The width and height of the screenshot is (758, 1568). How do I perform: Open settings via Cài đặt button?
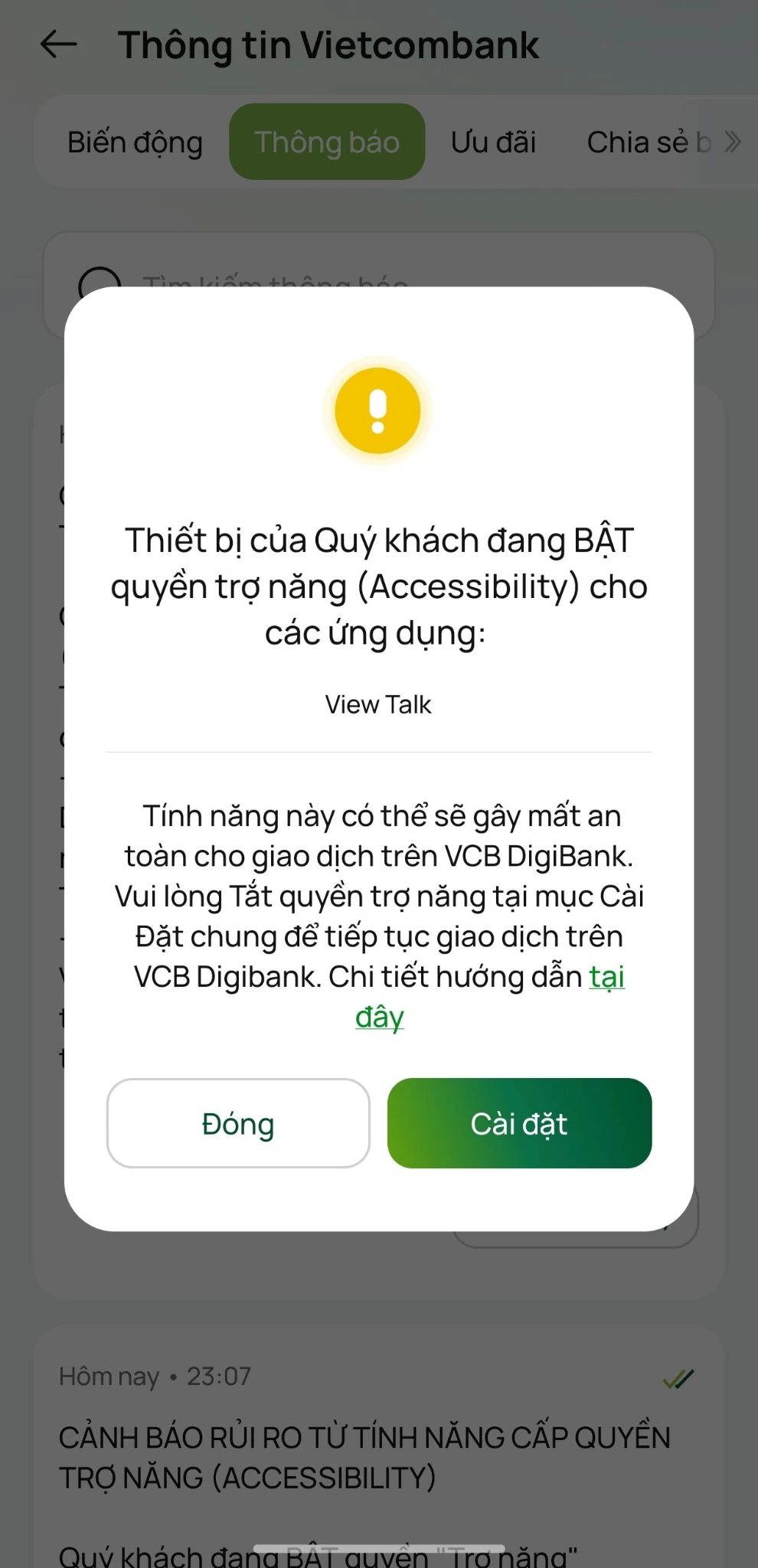pyautogui.click(x=519, y=1123)
